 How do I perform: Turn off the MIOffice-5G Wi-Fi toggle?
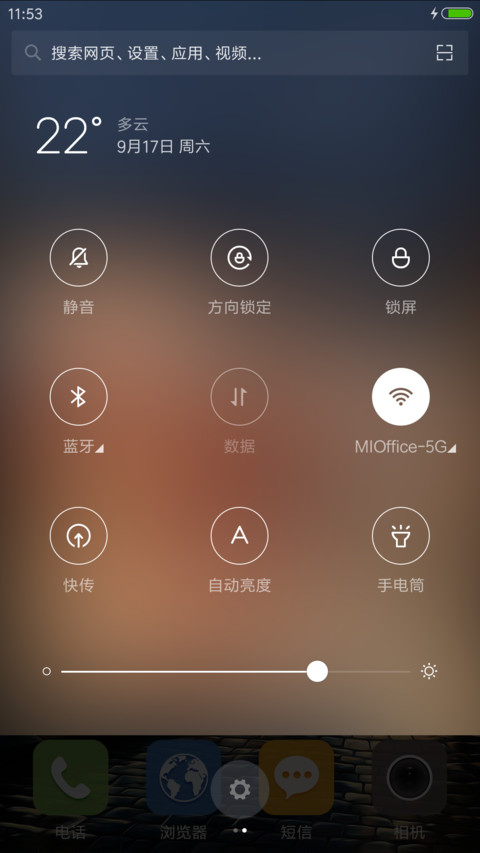coord(401,397)
